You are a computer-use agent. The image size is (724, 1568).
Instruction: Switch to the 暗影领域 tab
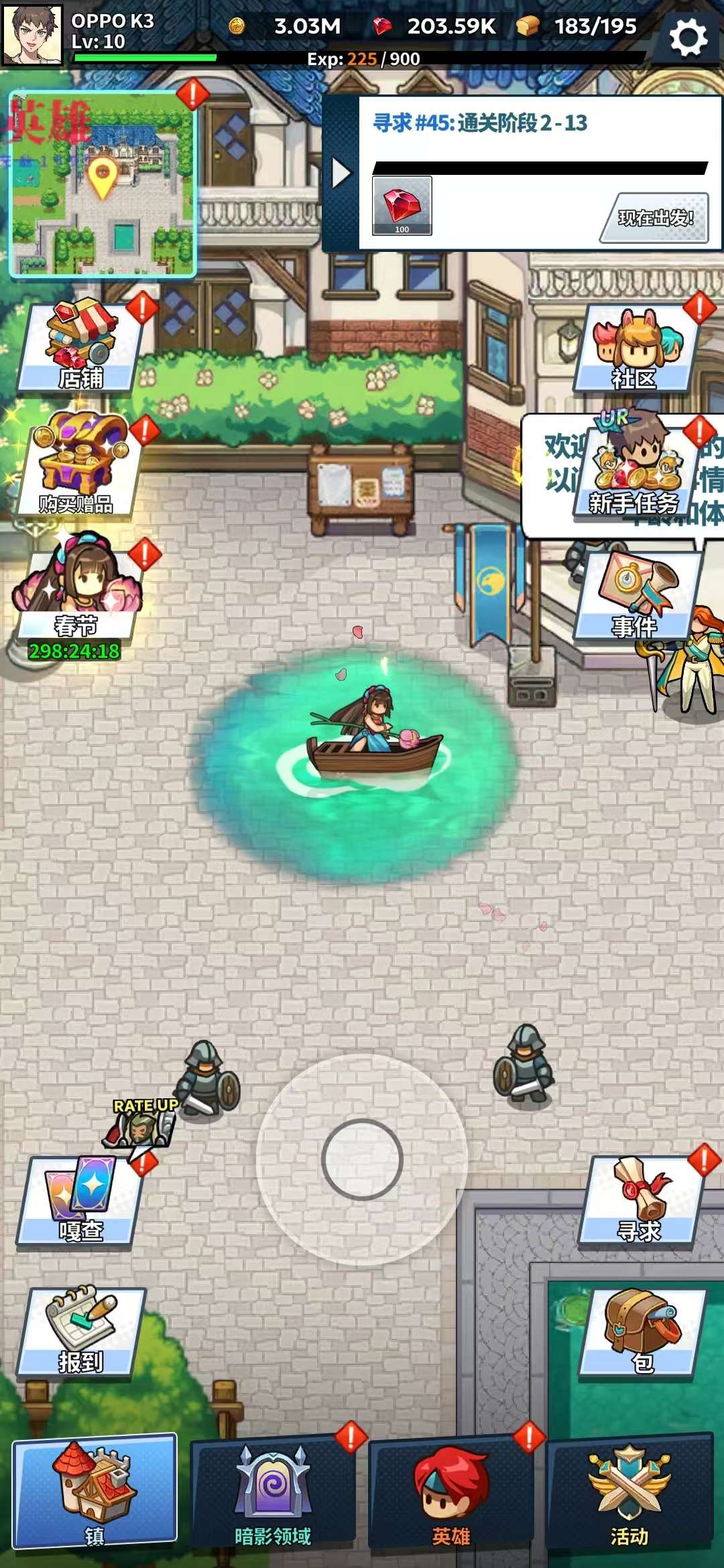click(273, 1493)
